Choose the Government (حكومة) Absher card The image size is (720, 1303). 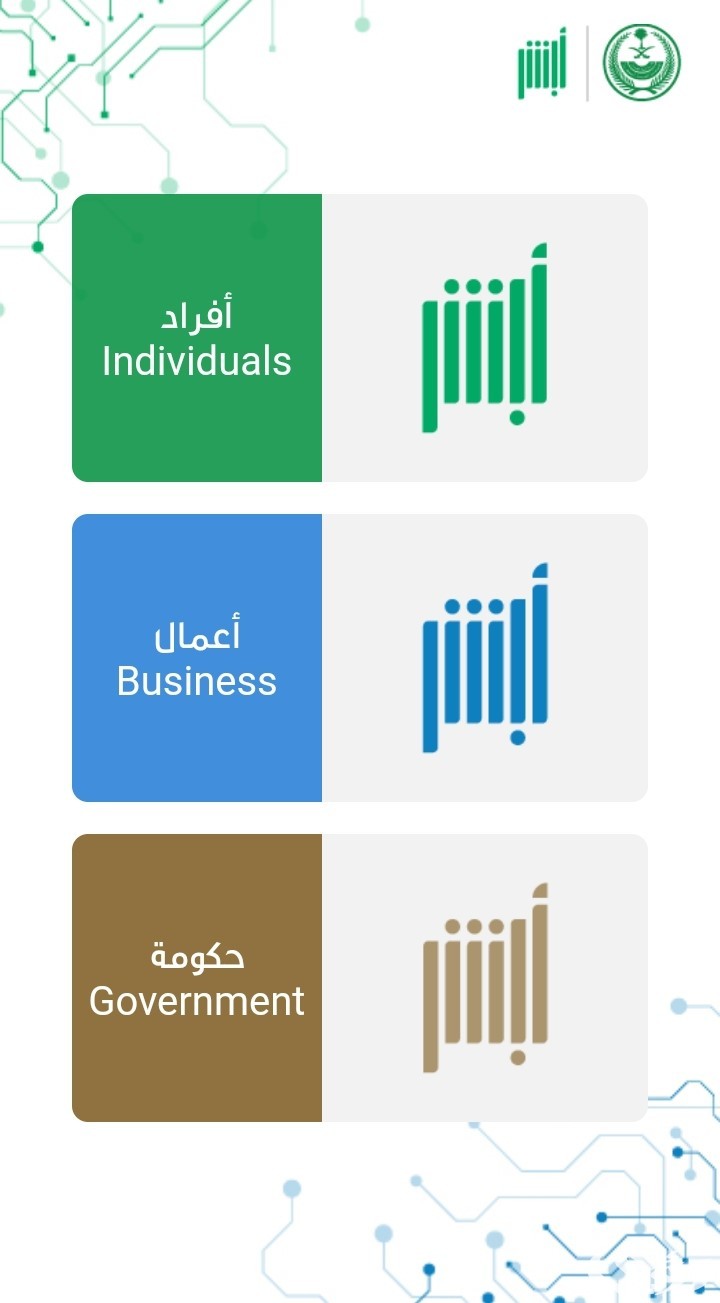point(360,978)
